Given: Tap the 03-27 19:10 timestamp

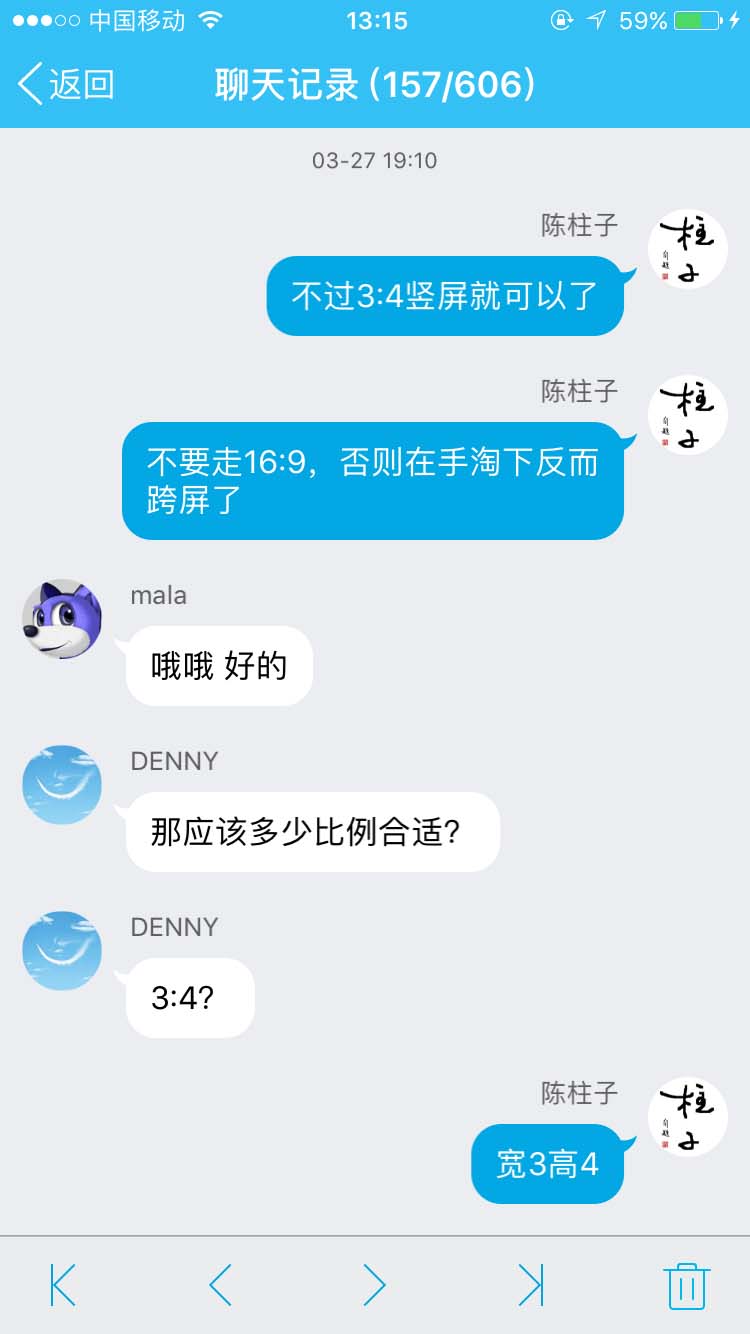Looking at the screenshot, I should (x=375, y=160).
